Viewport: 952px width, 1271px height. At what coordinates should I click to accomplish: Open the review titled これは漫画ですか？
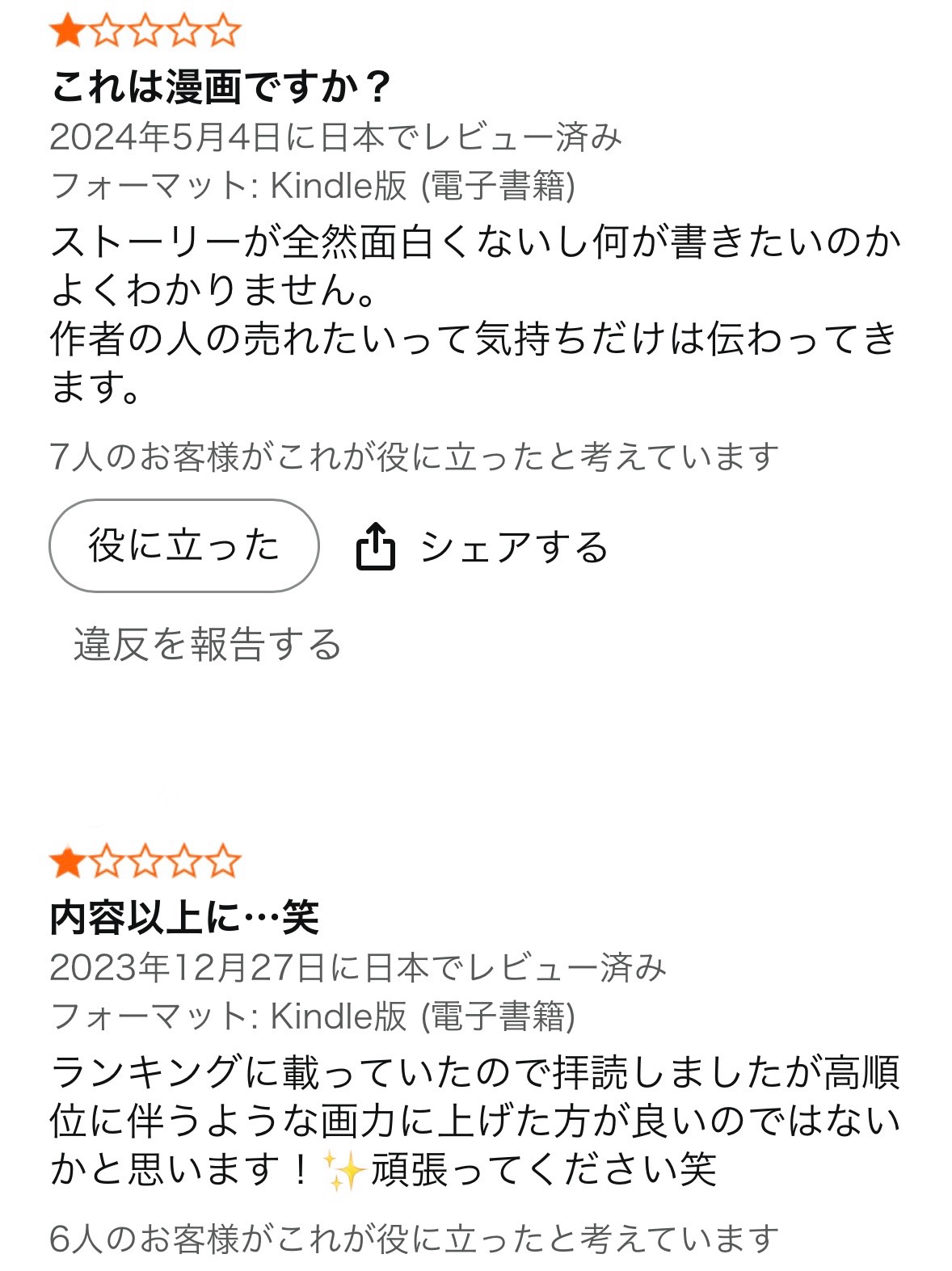(221, 86)
